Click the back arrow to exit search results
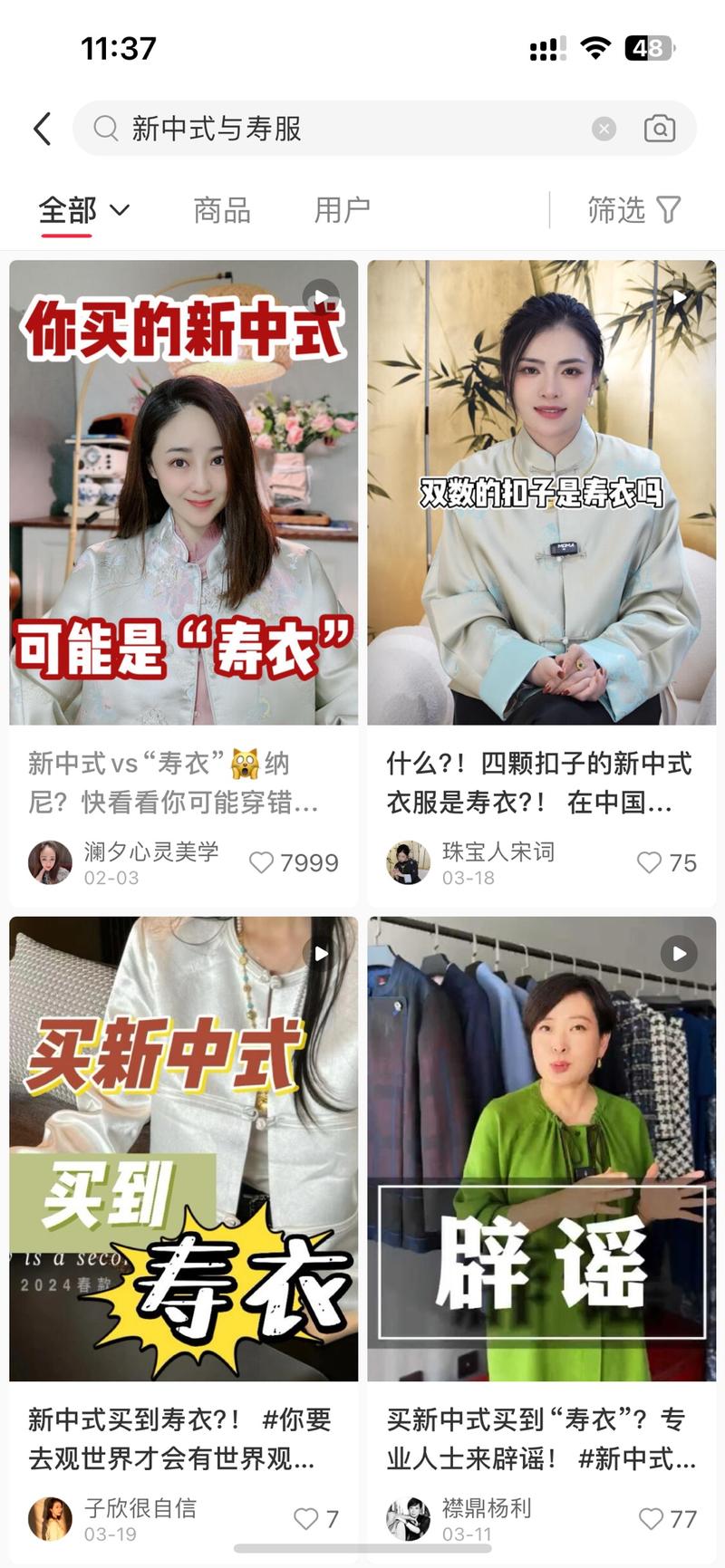The height and width of the screenshot is (1568, 725). click(41, 128)
